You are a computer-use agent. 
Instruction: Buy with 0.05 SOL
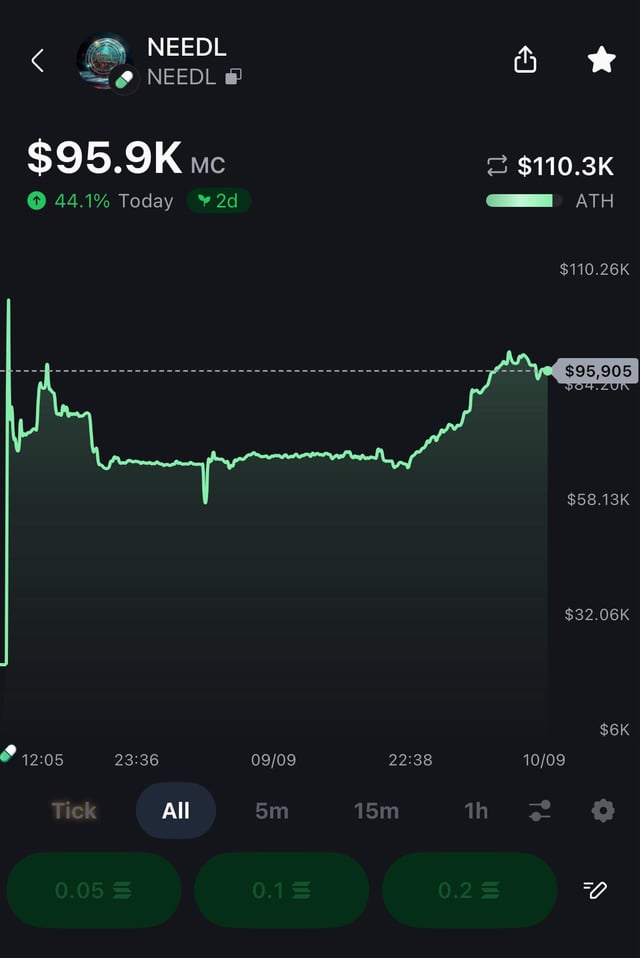coord(94,889)
